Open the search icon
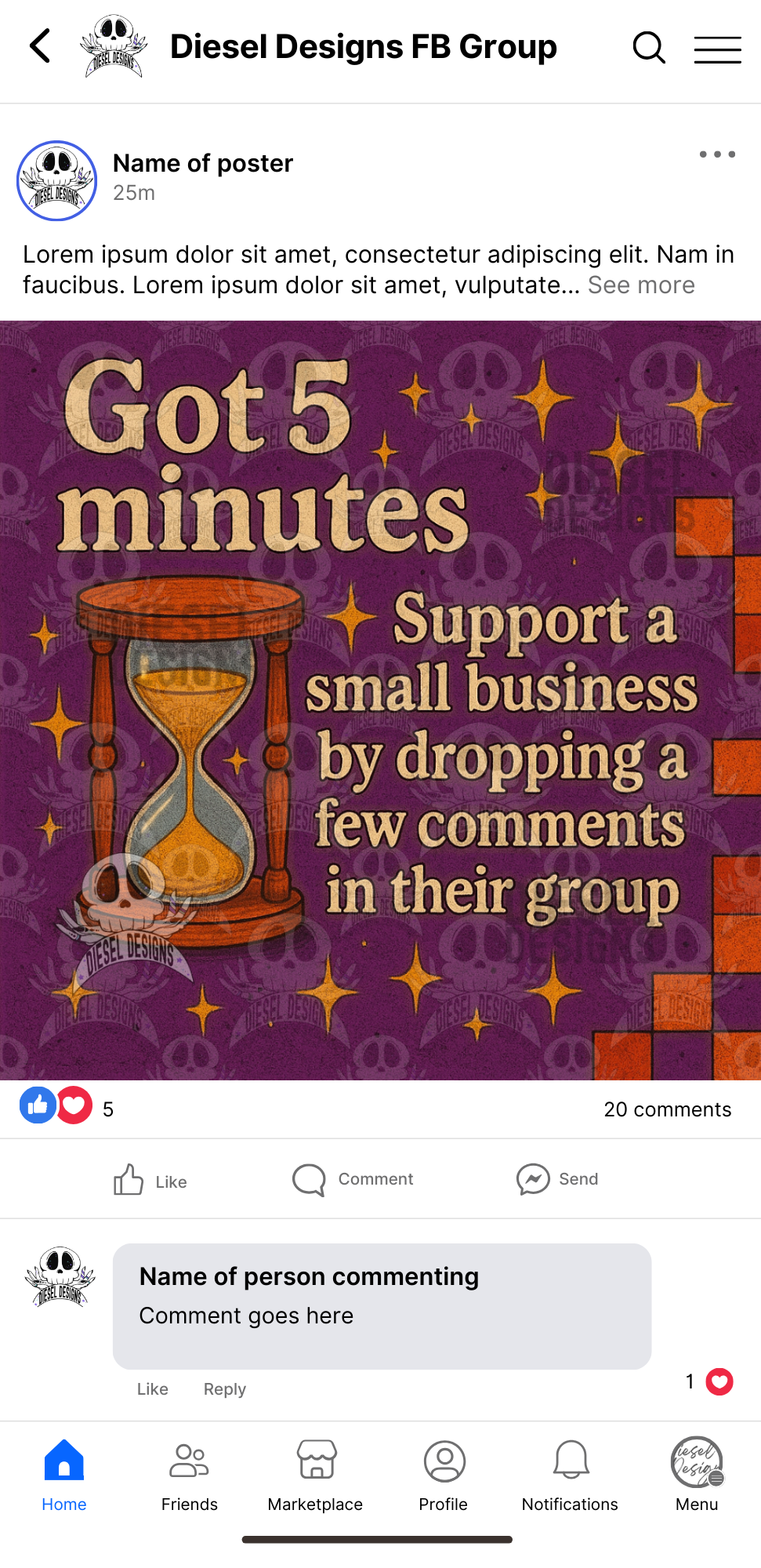The height and width of the screenshot is (1568, 761). 648,47
